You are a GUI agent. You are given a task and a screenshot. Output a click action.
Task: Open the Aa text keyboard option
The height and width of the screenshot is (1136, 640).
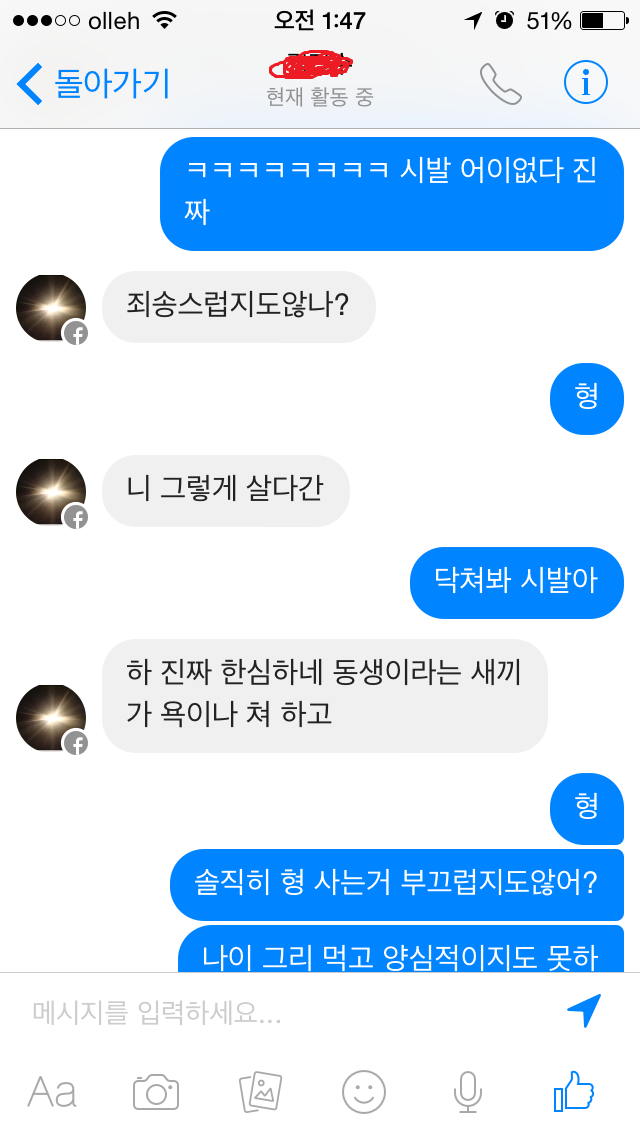[52, 1091]
